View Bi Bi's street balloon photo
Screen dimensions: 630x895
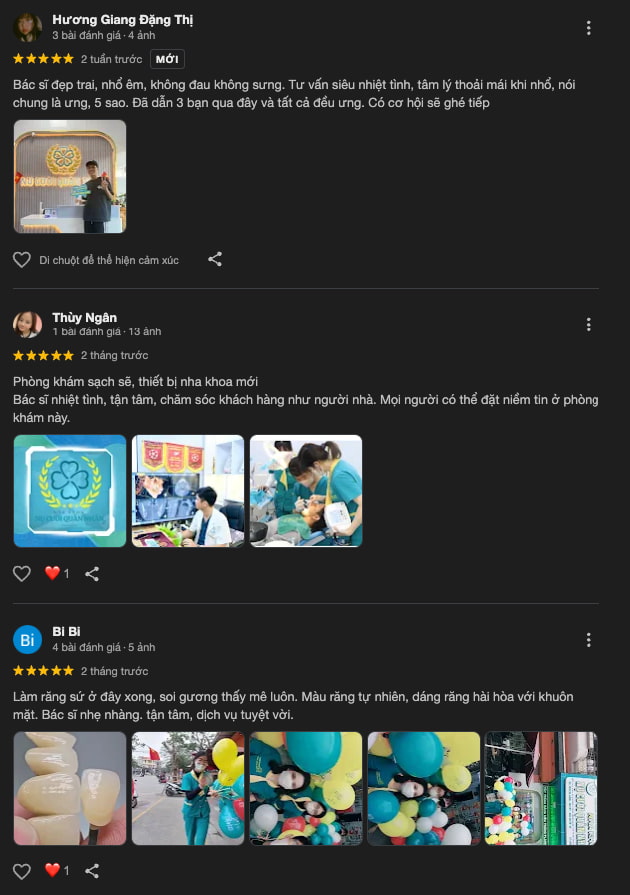pyautogui.click(x=188, y=788)
